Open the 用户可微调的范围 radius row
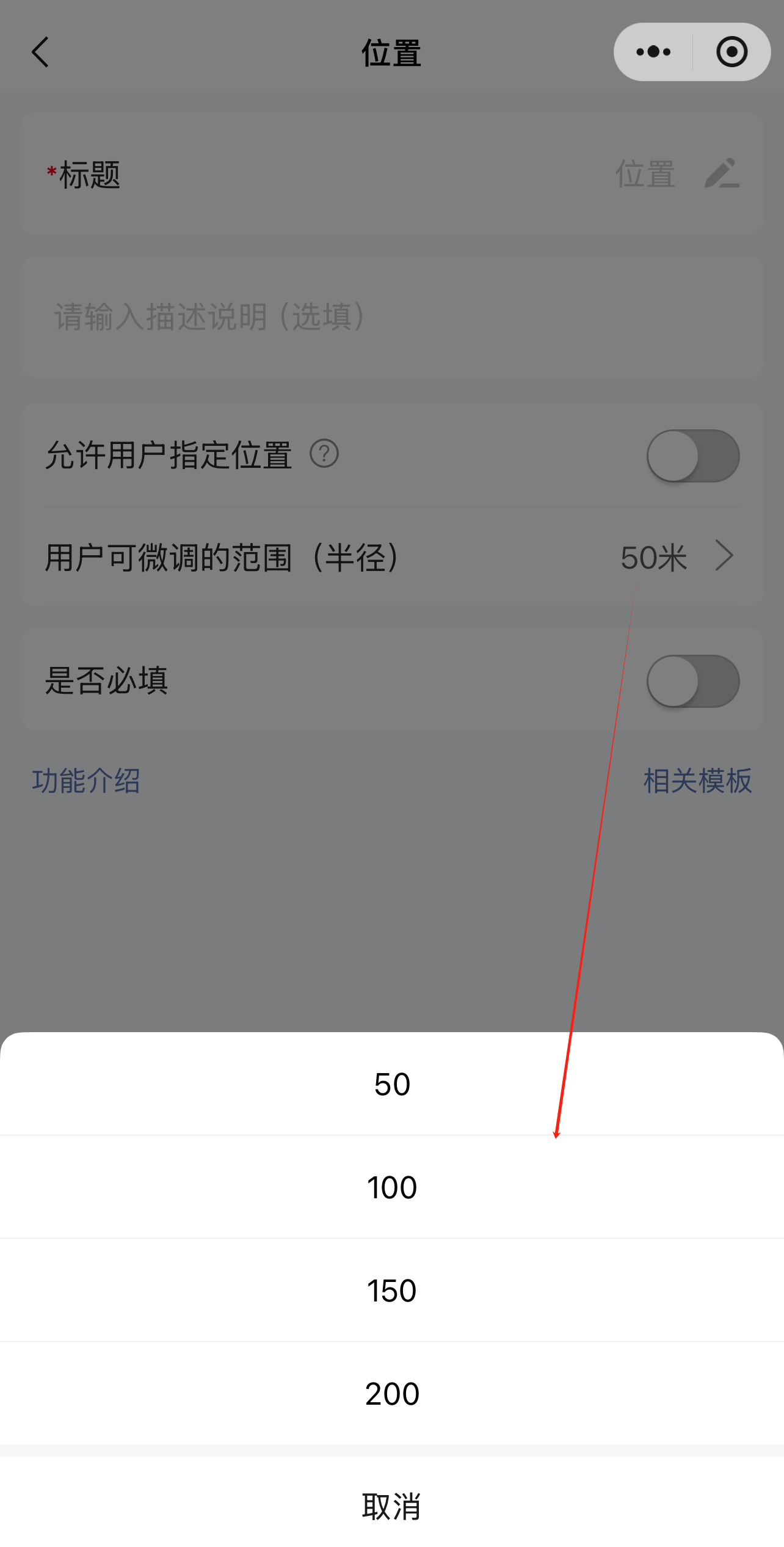Viewport: 784px width, 1547px height. tap(392, 557)
